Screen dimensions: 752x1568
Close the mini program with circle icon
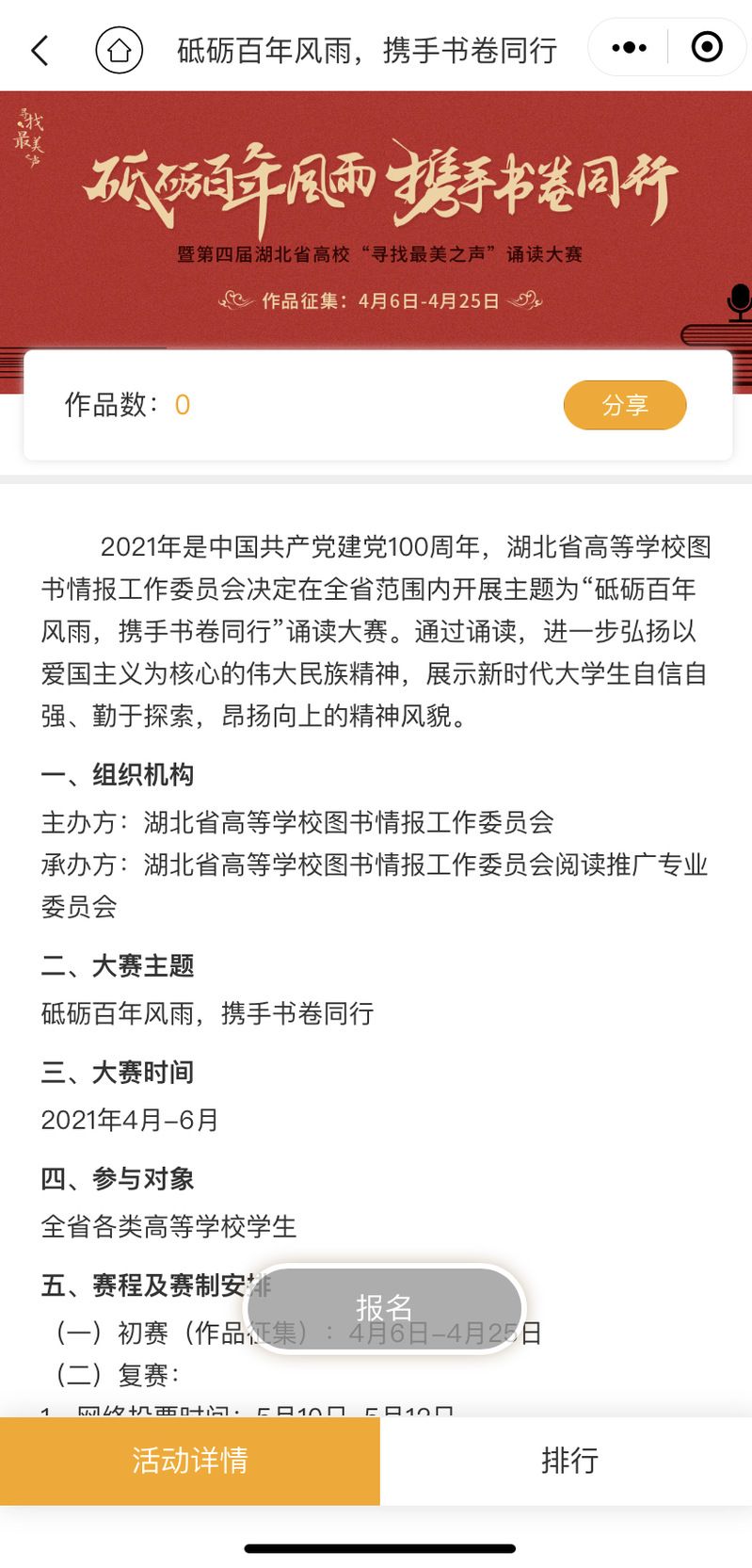pyautogui.click(x=706, y=48)
